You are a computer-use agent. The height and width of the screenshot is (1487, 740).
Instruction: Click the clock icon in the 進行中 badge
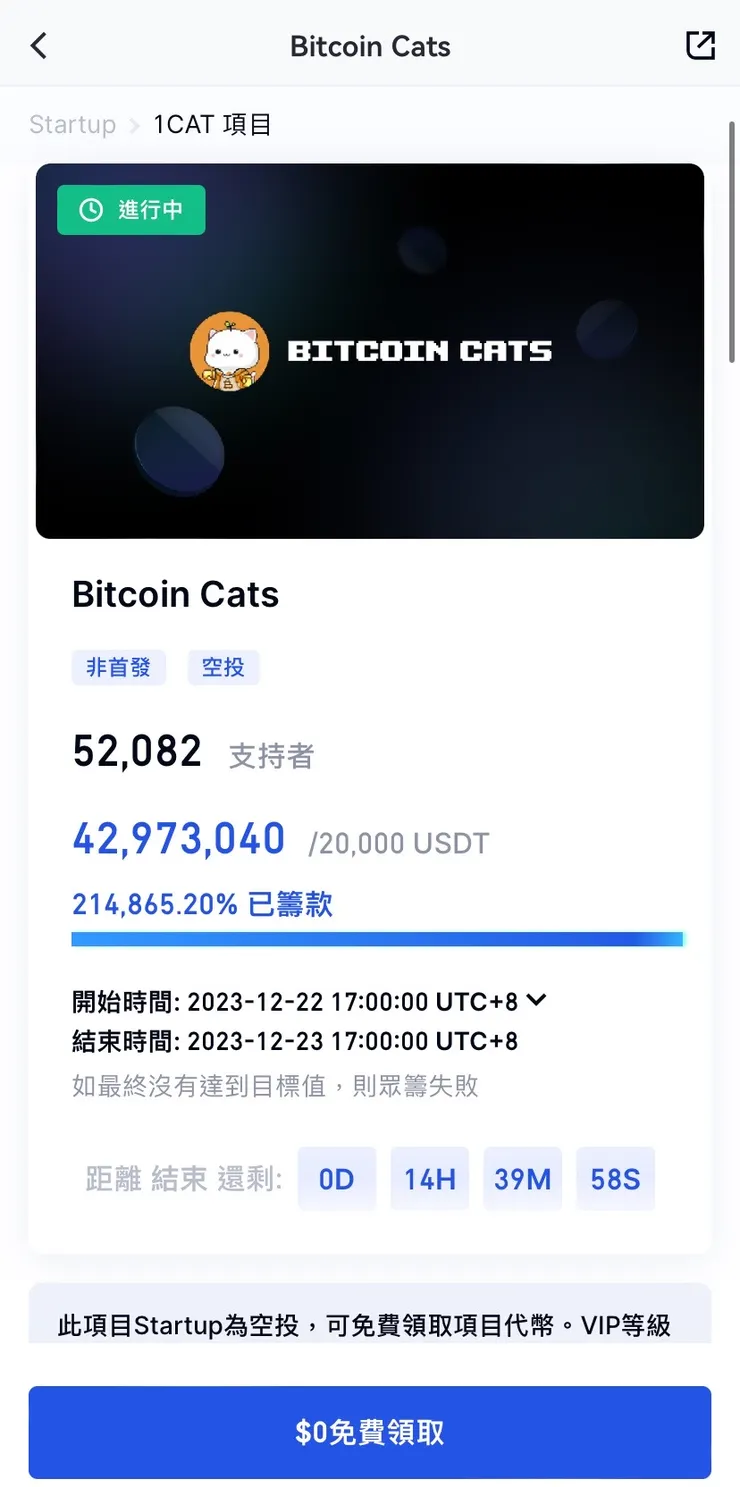click(x=91, y=210)
